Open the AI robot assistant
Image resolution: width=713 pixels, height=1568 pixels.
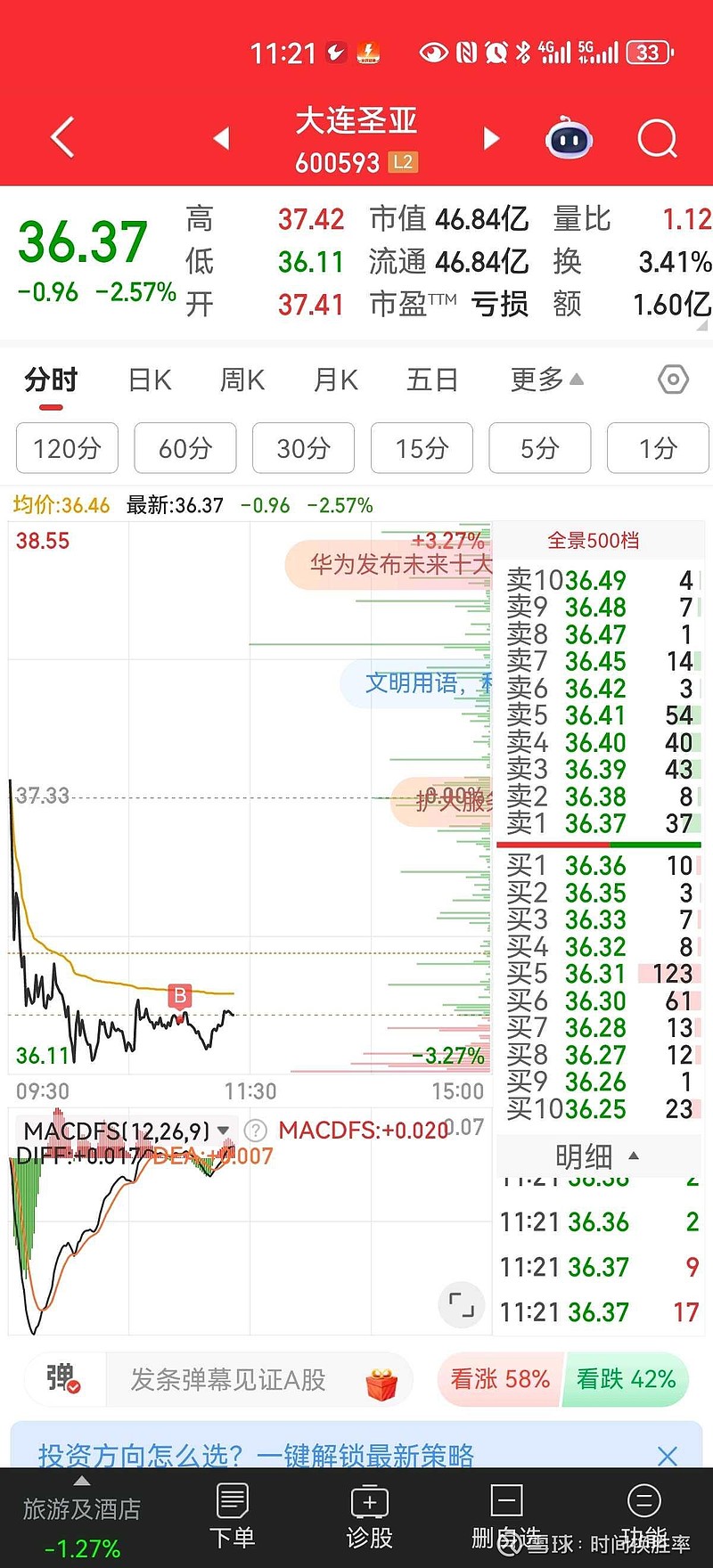(569, 138)
